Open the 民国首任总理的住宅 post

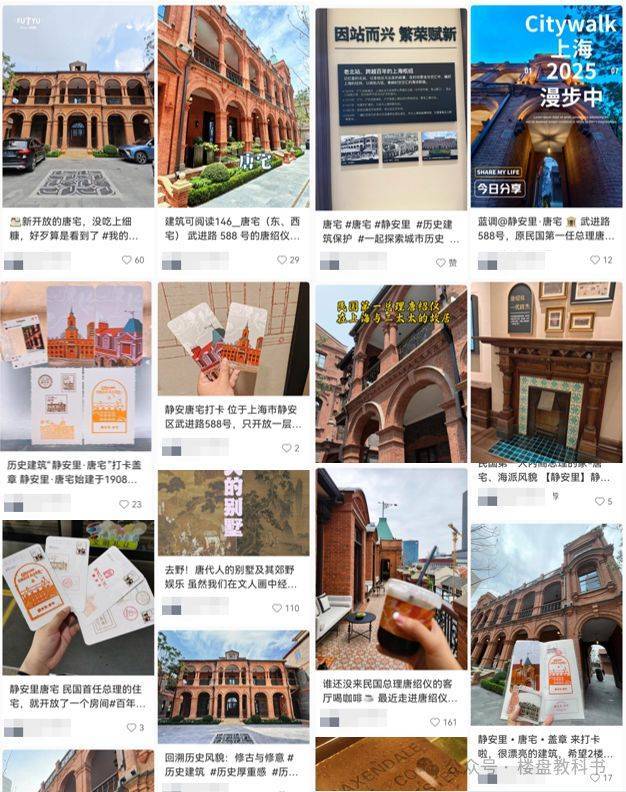click(x=77, y=598)
